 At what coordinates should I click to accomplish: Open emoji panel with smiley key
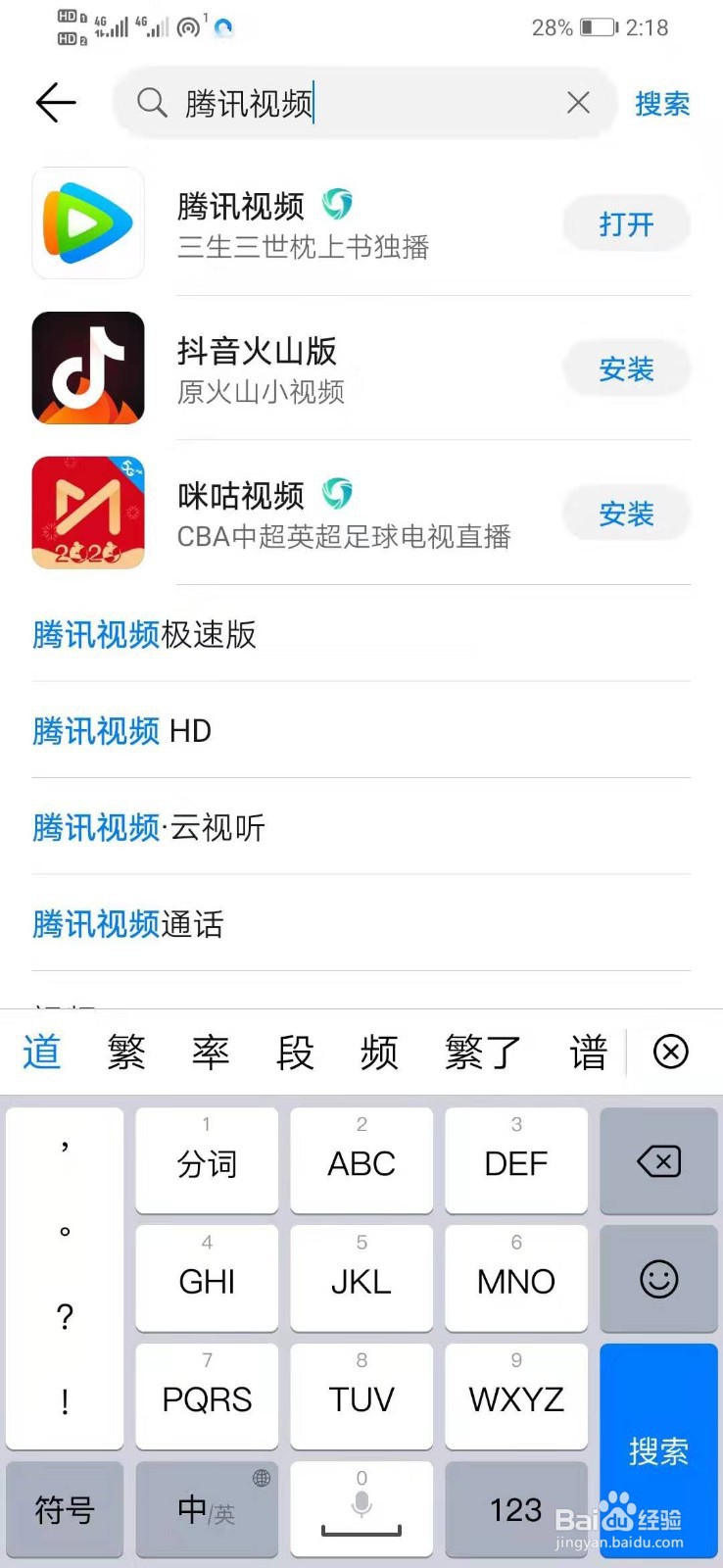658,1280
